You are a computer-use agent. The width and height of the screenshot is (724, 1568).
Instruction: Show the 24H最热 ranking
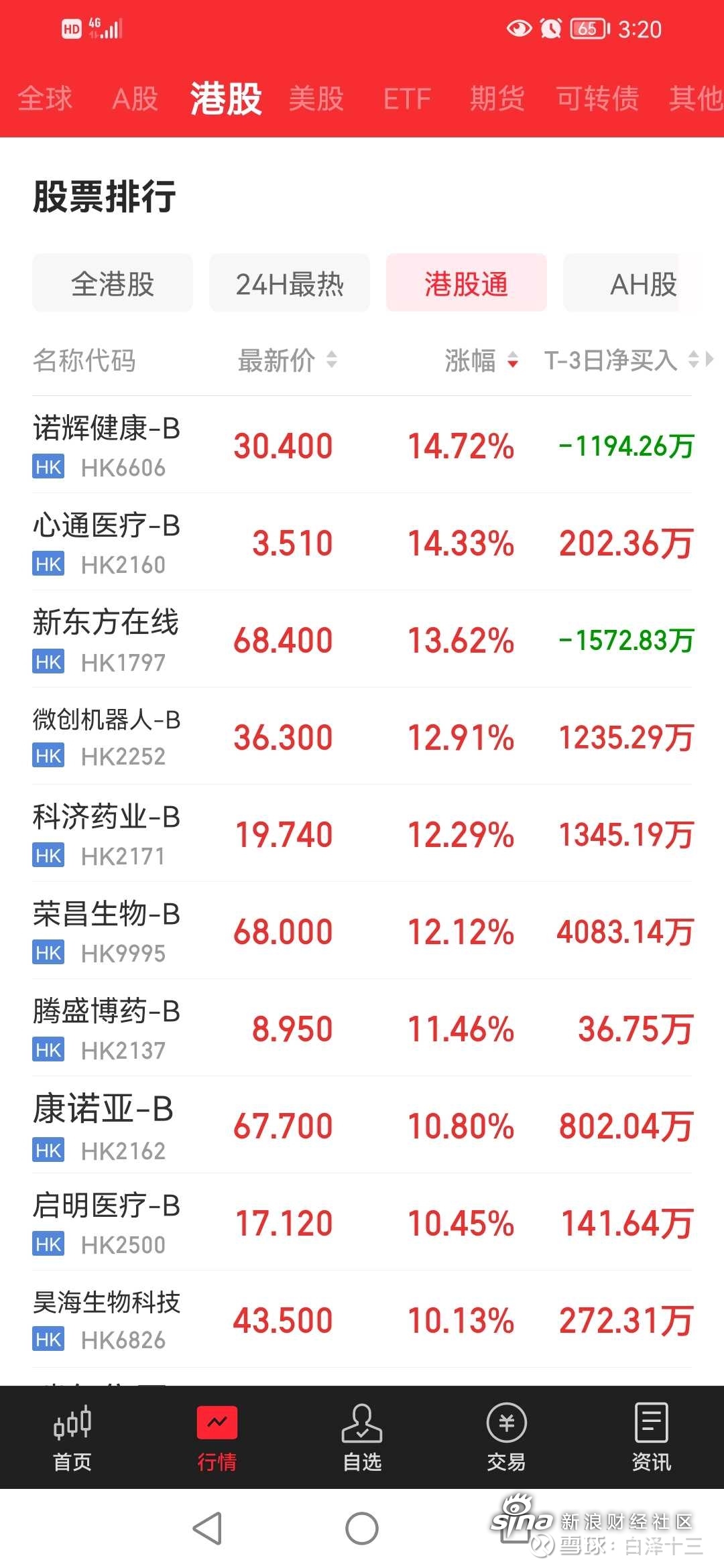[290, 283]
